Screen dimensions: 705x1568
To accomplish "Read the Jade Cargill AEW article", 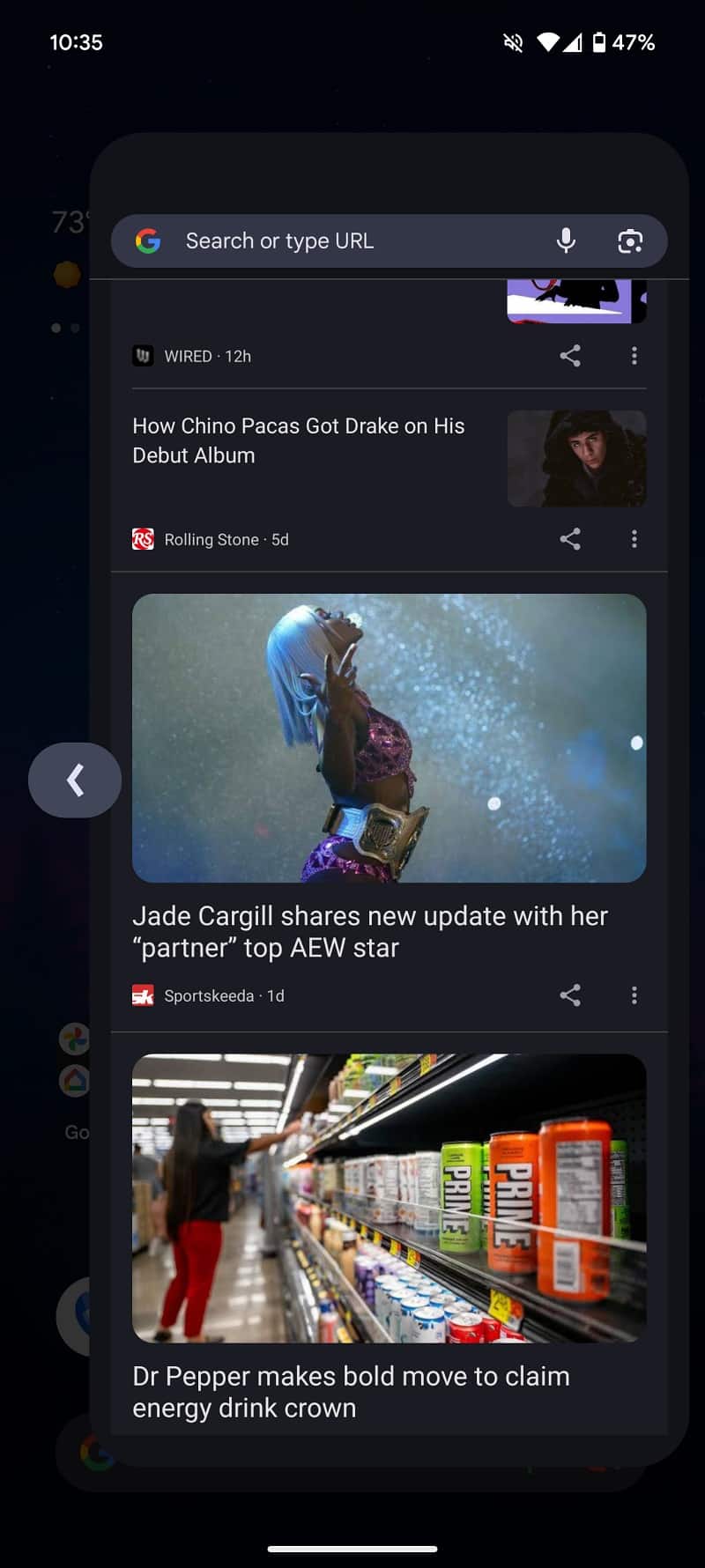I will [x=370, y=931].
